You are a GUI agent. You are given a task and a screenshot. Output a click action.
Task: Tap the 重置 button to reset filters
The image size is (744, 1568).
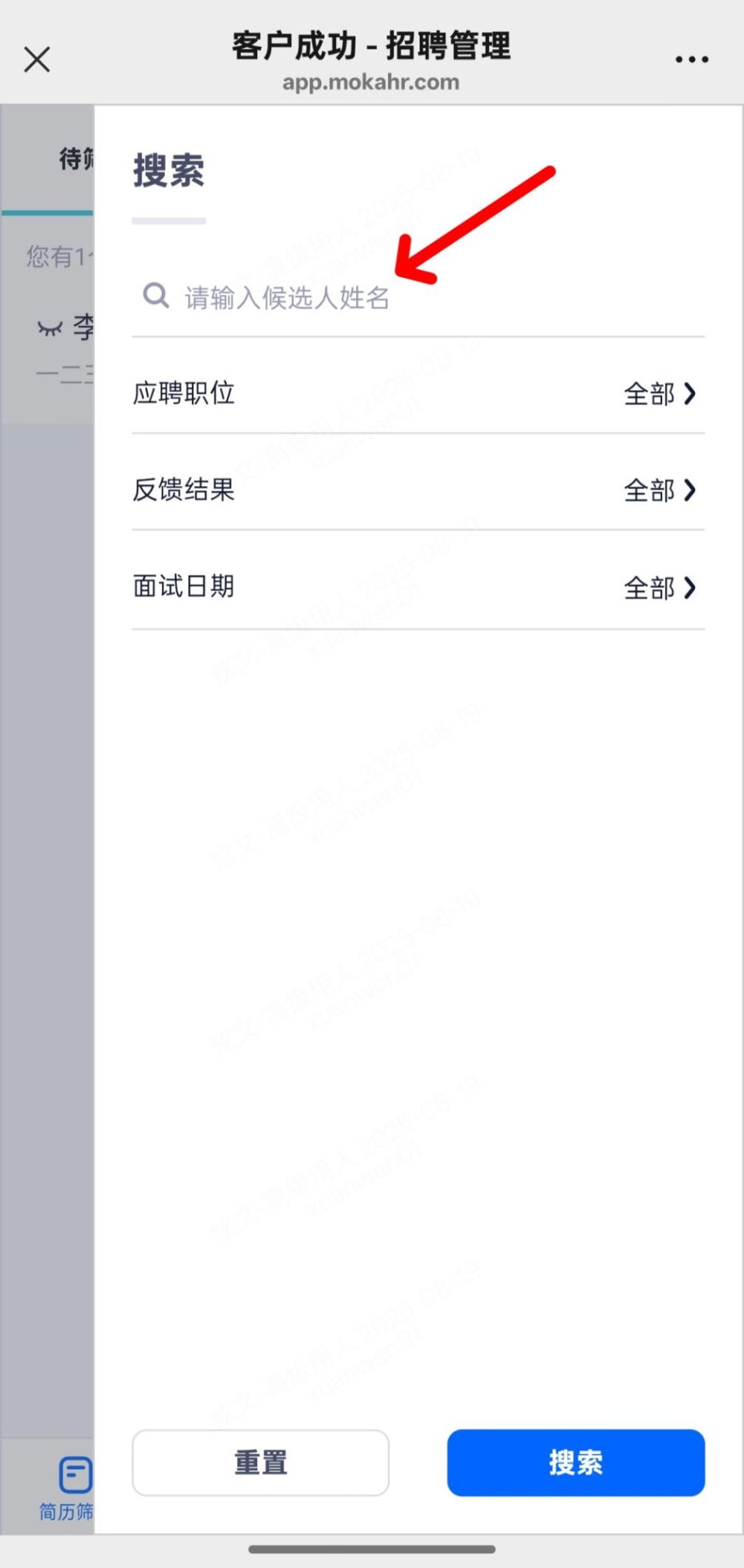260,1463
